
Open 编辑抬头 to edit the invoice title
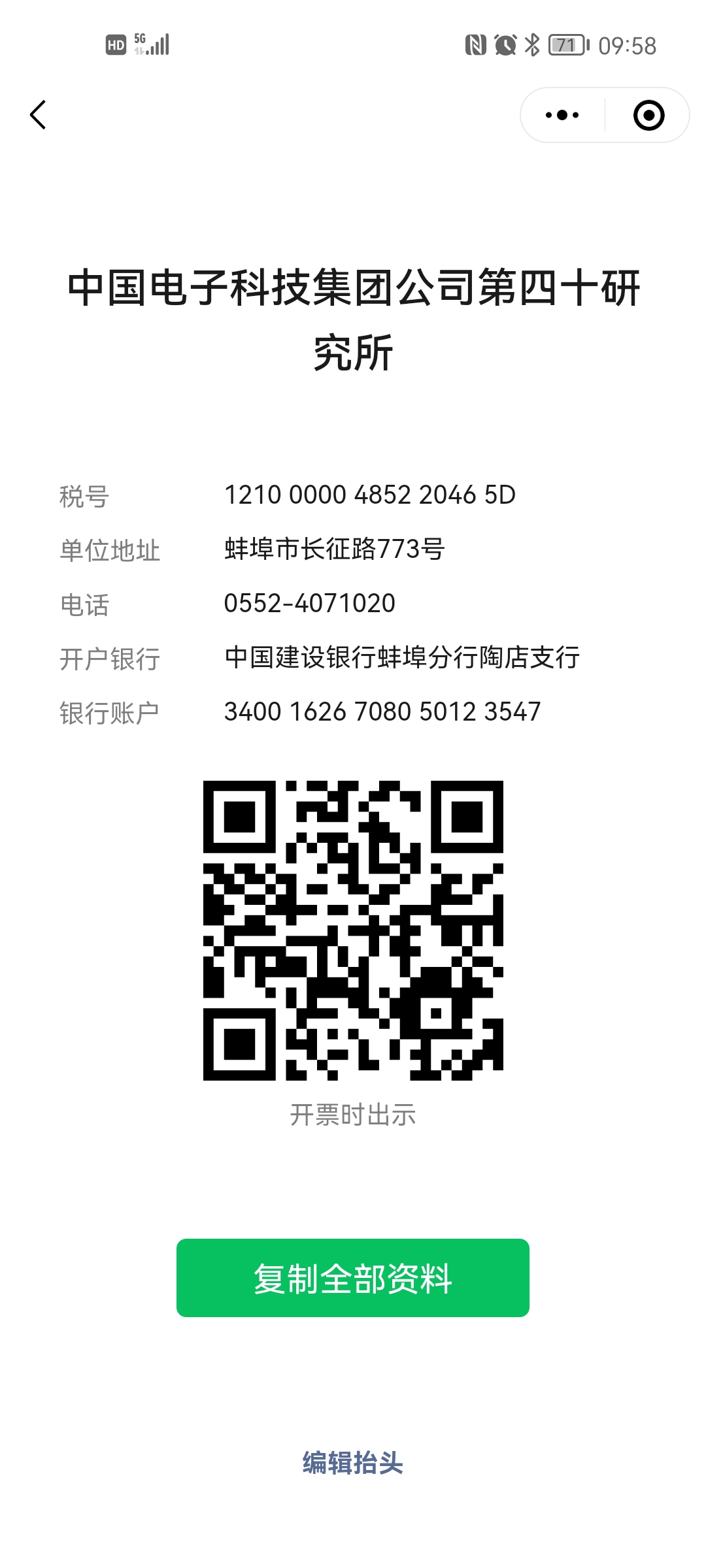coord(353,1463)
